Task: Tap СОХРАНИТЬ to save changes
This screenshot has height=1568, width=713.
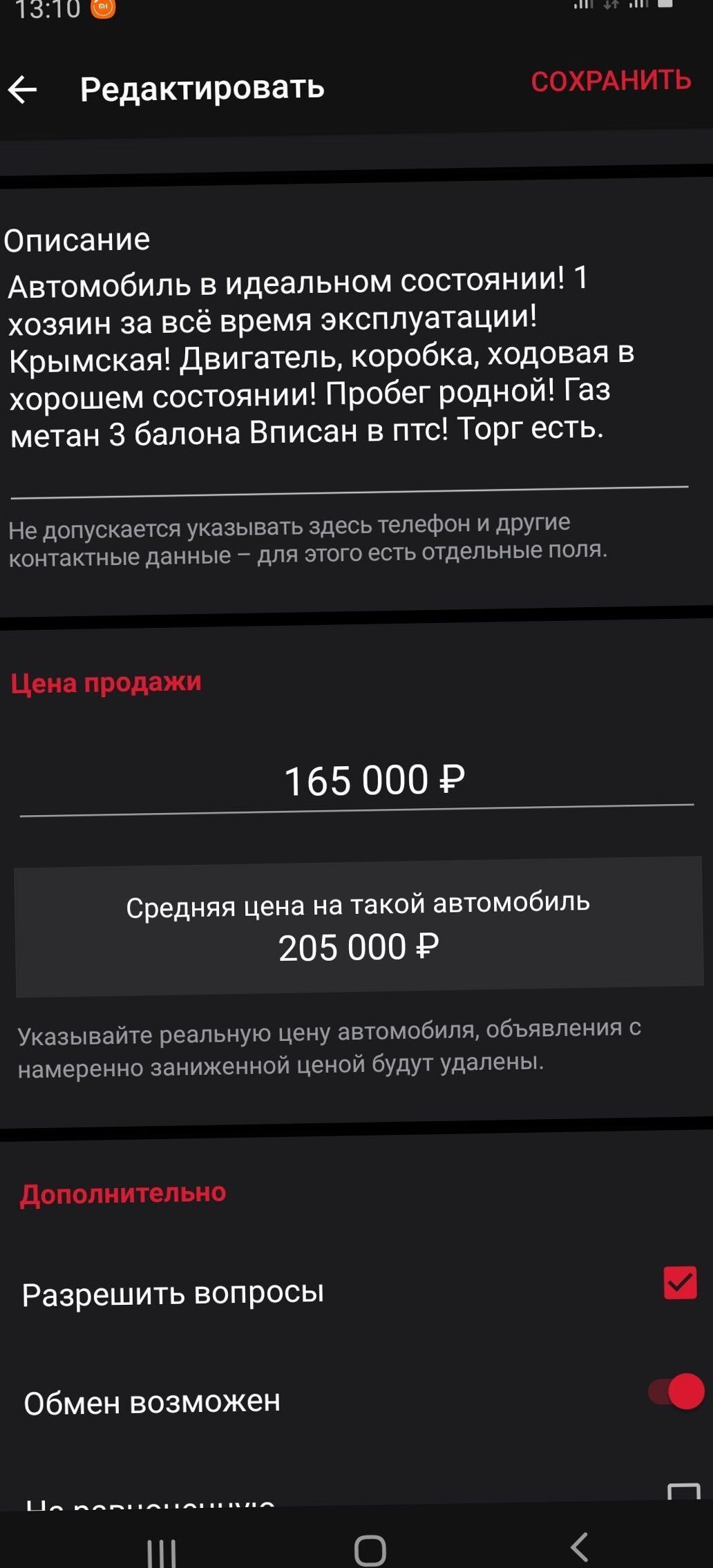Action: click(x=611, y=81)
